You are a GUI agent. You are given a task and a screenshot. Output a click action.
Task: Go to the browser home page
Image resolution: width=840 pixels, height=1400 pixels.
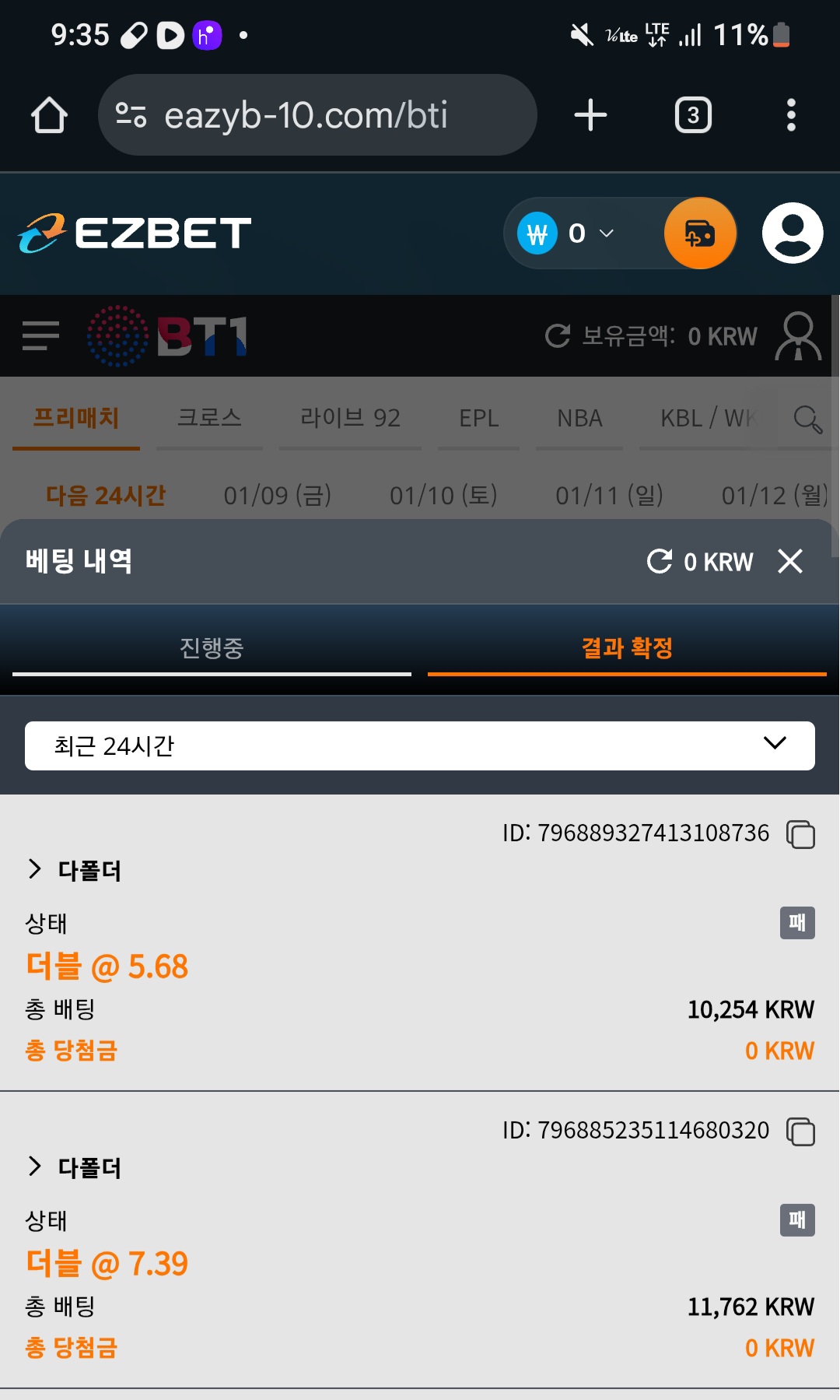pyautogui.click(x=49, y=115)
